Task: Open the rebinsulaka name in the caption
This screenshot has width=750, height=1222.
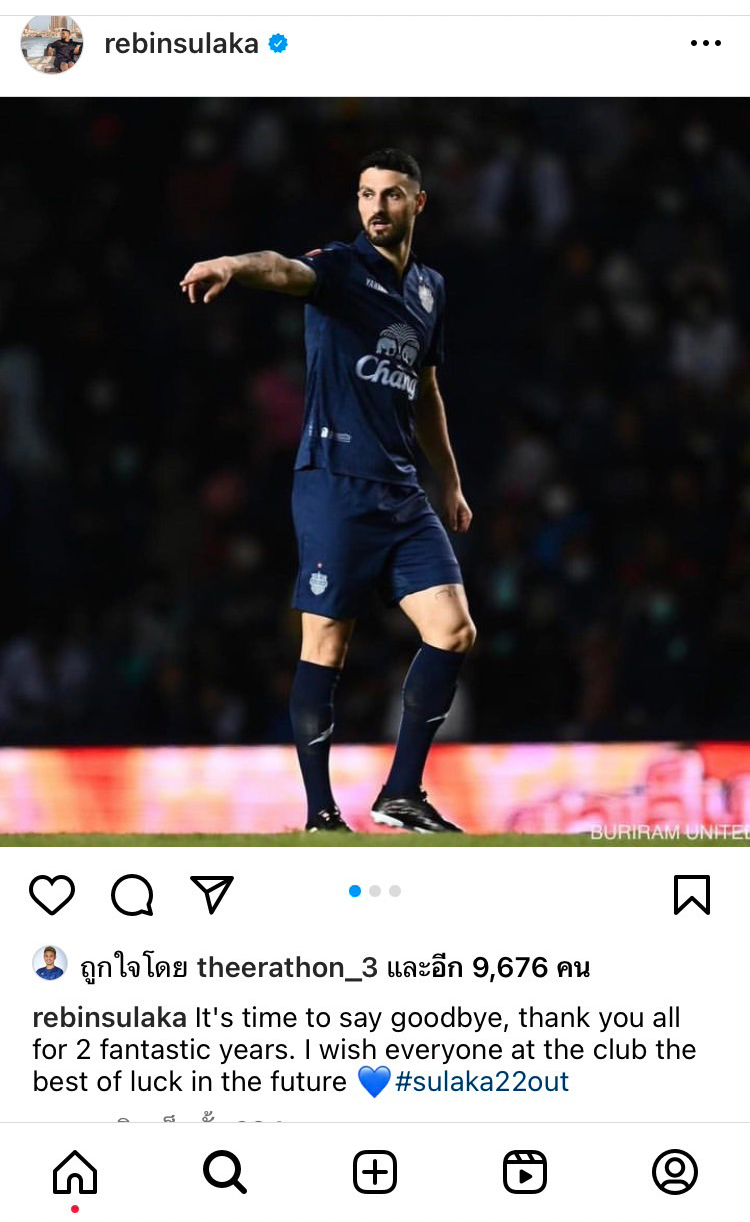Action: click(x=109, y=1018)
